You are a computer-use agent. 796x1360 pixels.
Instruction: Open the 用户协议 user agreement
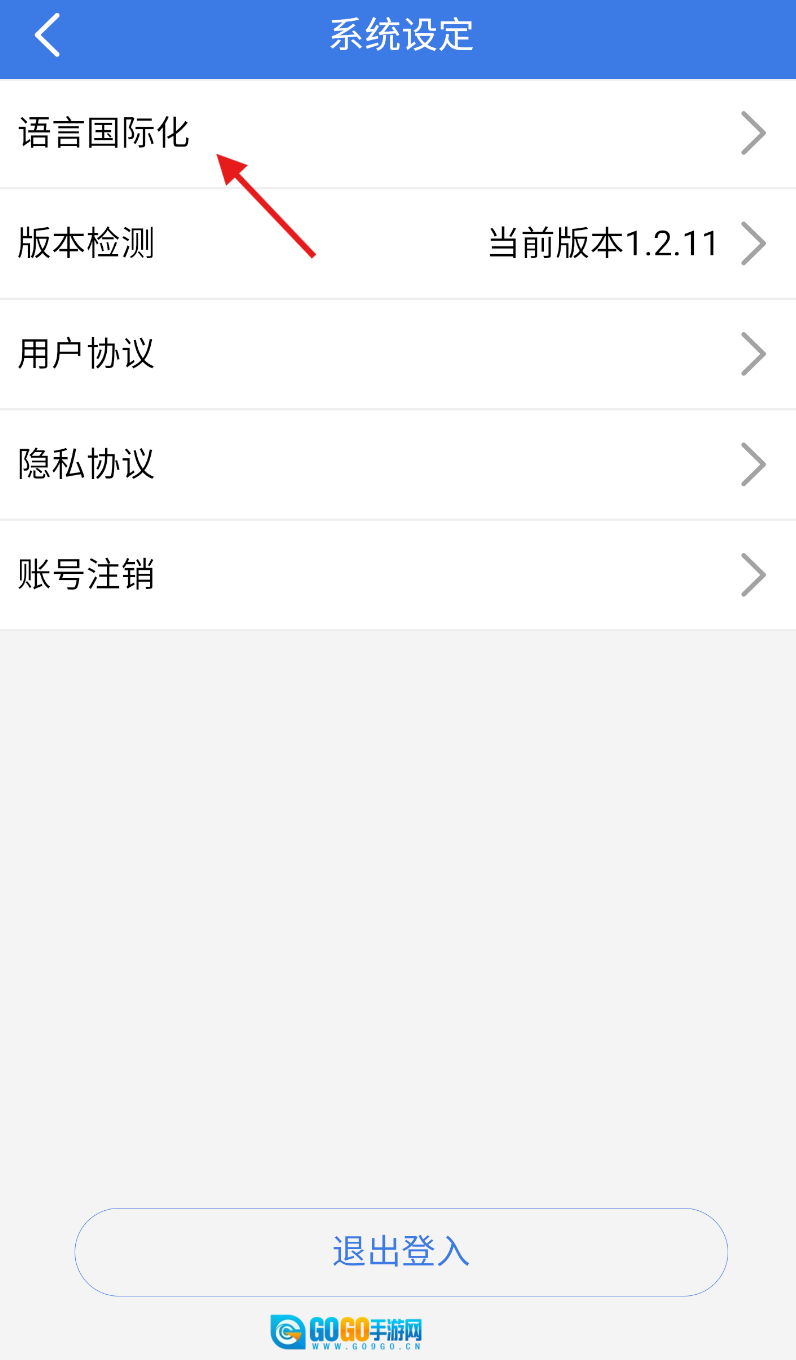pos(398,354)
